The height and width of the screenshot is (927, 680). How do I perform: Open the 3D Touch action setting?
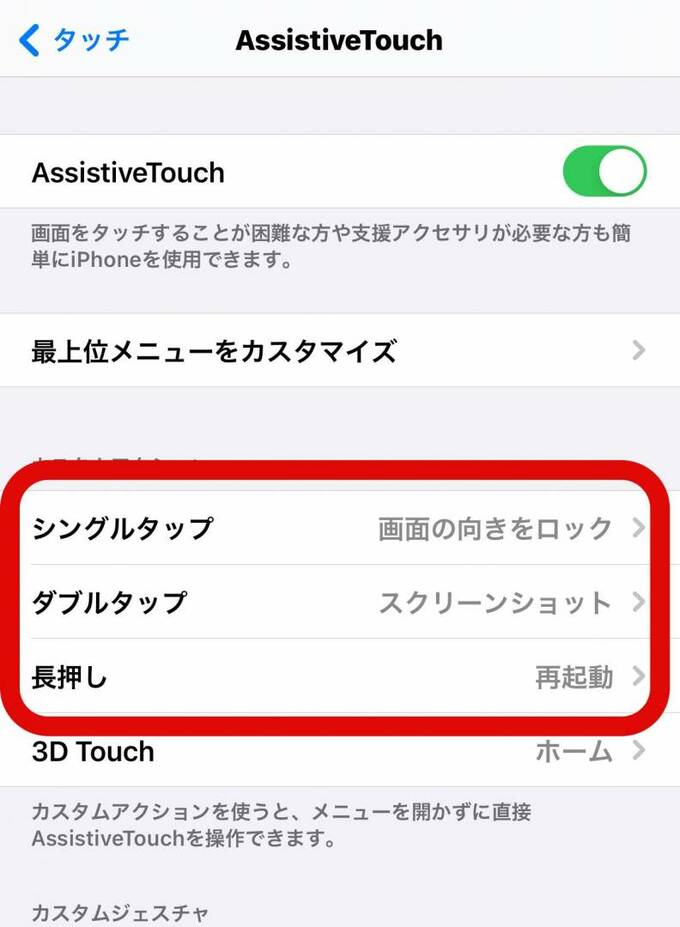pyautogui.click(x=339, y=751)
